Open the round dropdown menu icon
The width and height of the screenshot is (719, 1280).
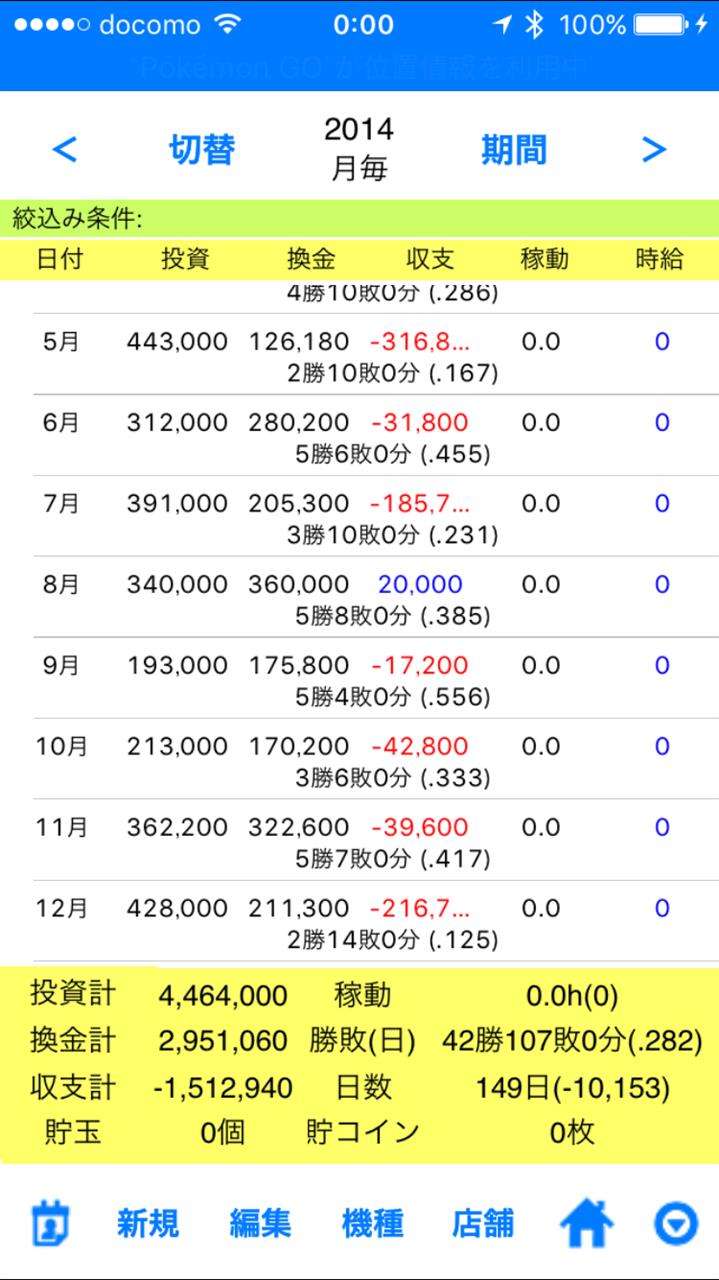[676, 1223]
